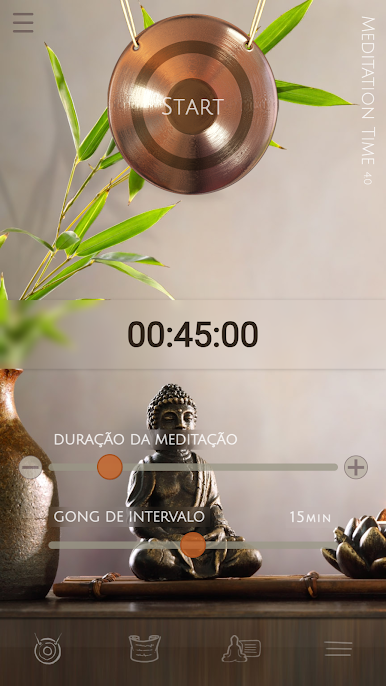This screenshot has width=386, height=686.
Task: Tap the Gong de Intervalo slider handle
Action: pyautogui.click(x=193, y=545)
